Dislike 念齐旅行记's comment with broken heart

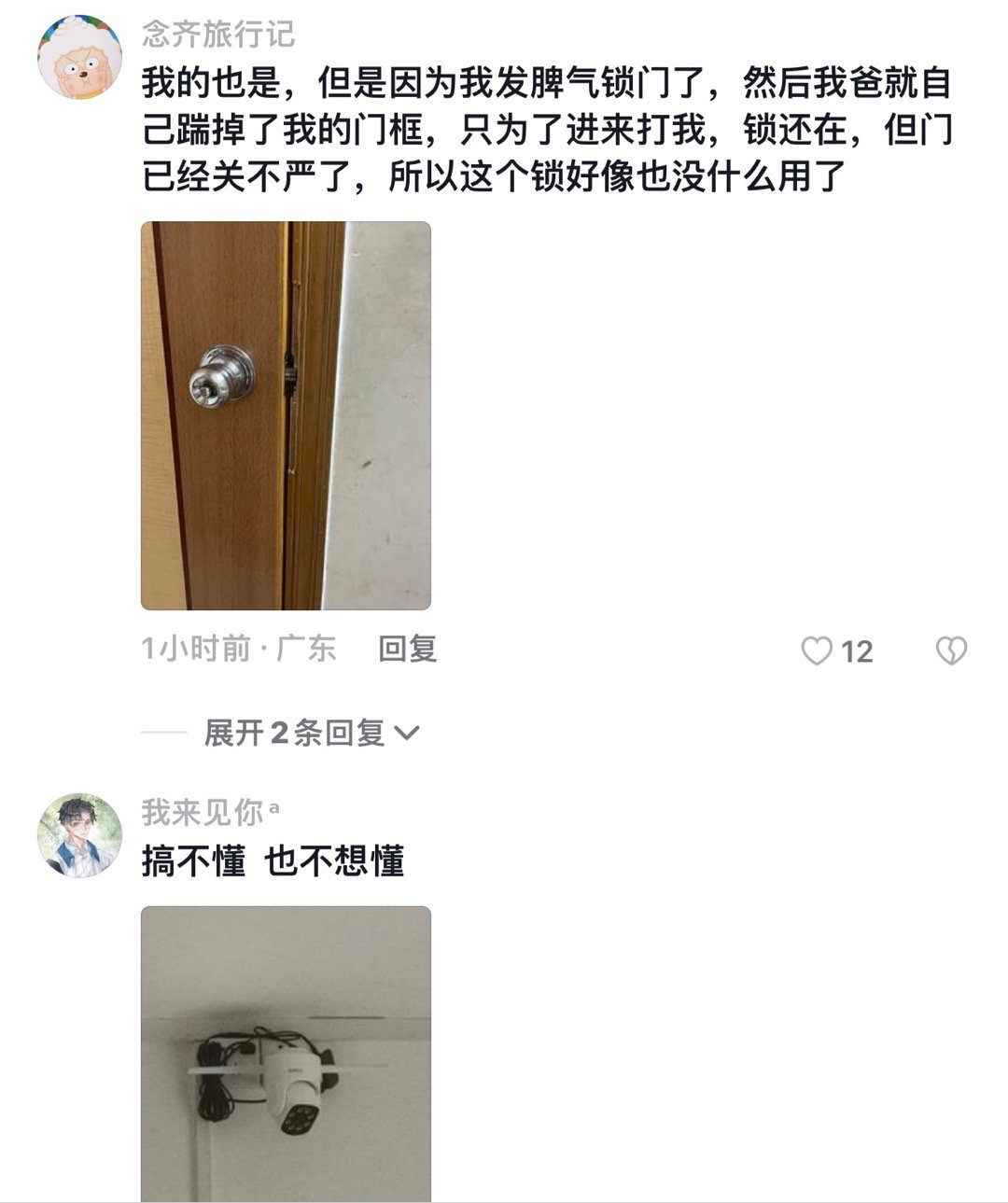[950, 650]
